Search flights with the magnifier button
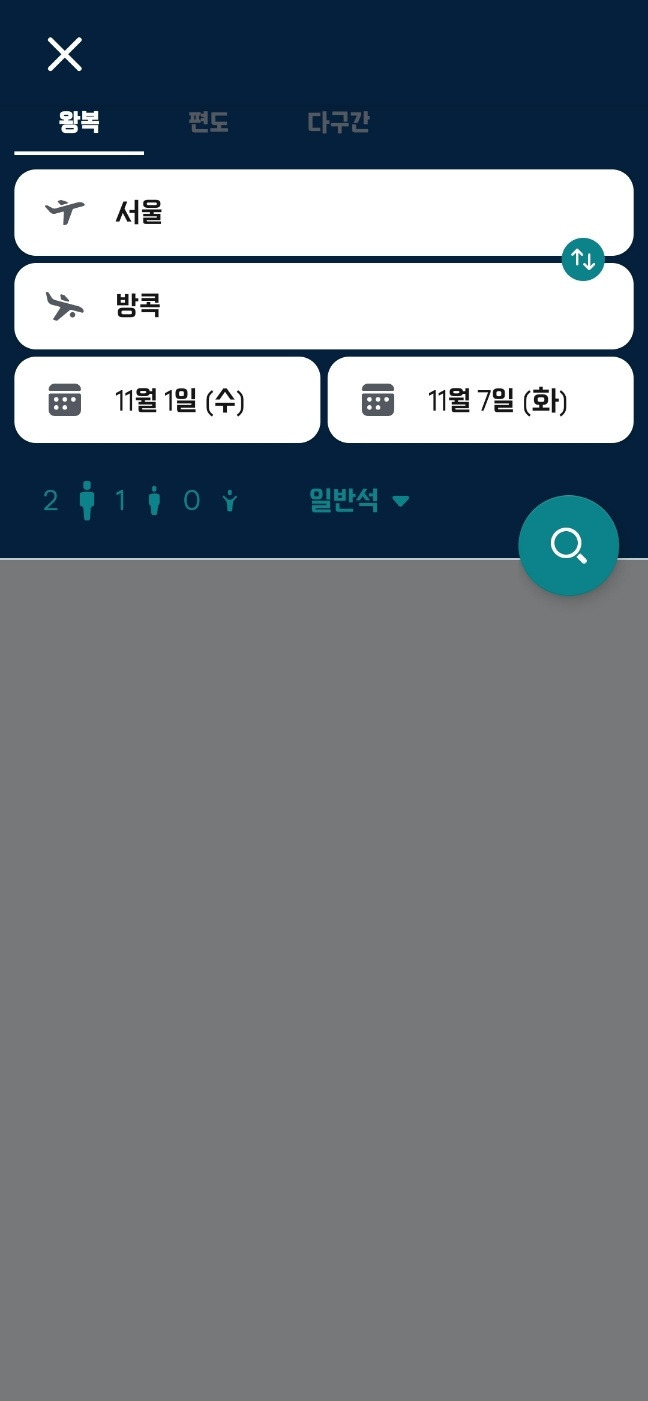The height and width of the screenshot is (1401, 648). (x=568, y=546)
